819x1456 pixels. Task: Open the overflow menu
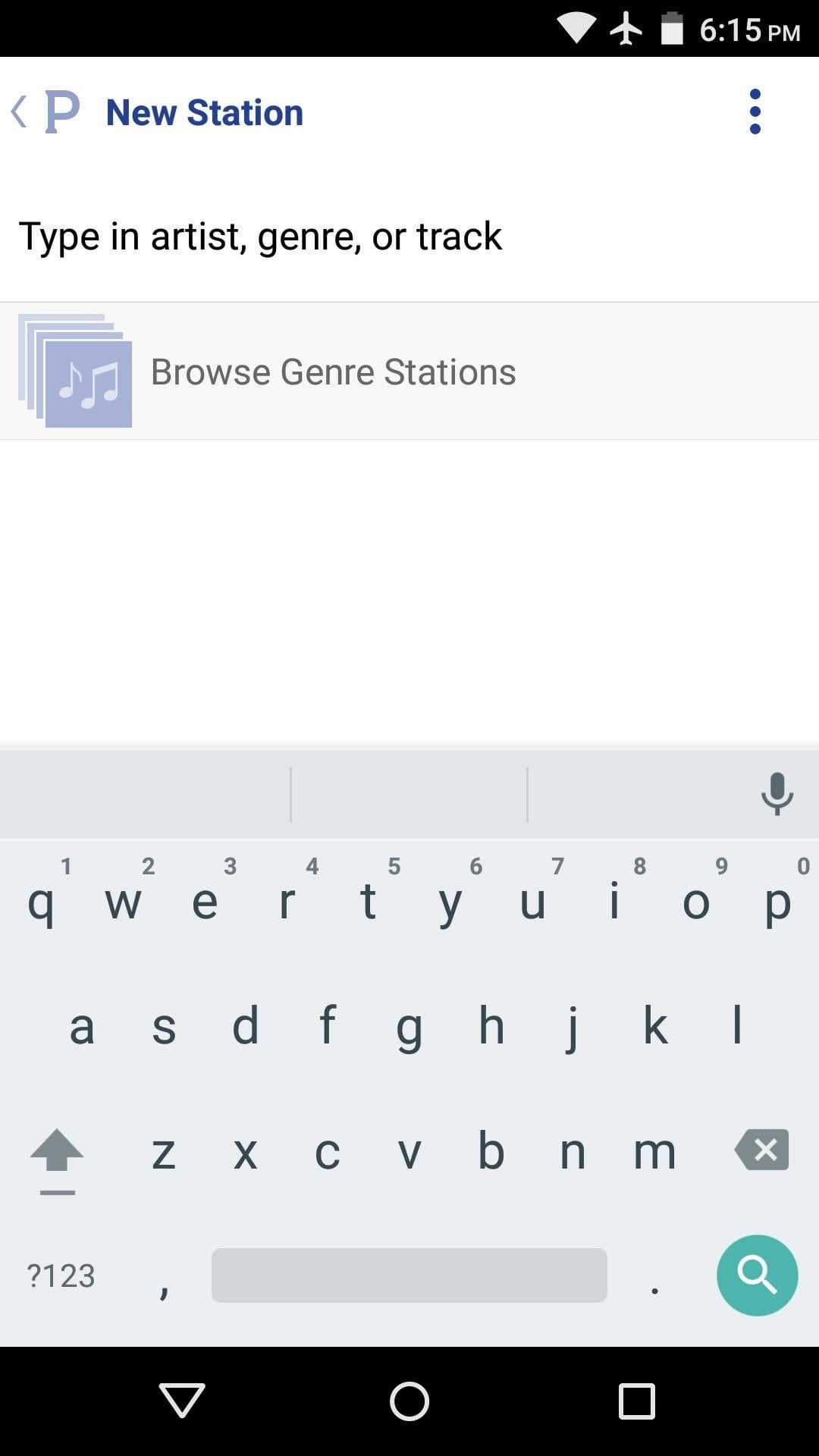755,112
